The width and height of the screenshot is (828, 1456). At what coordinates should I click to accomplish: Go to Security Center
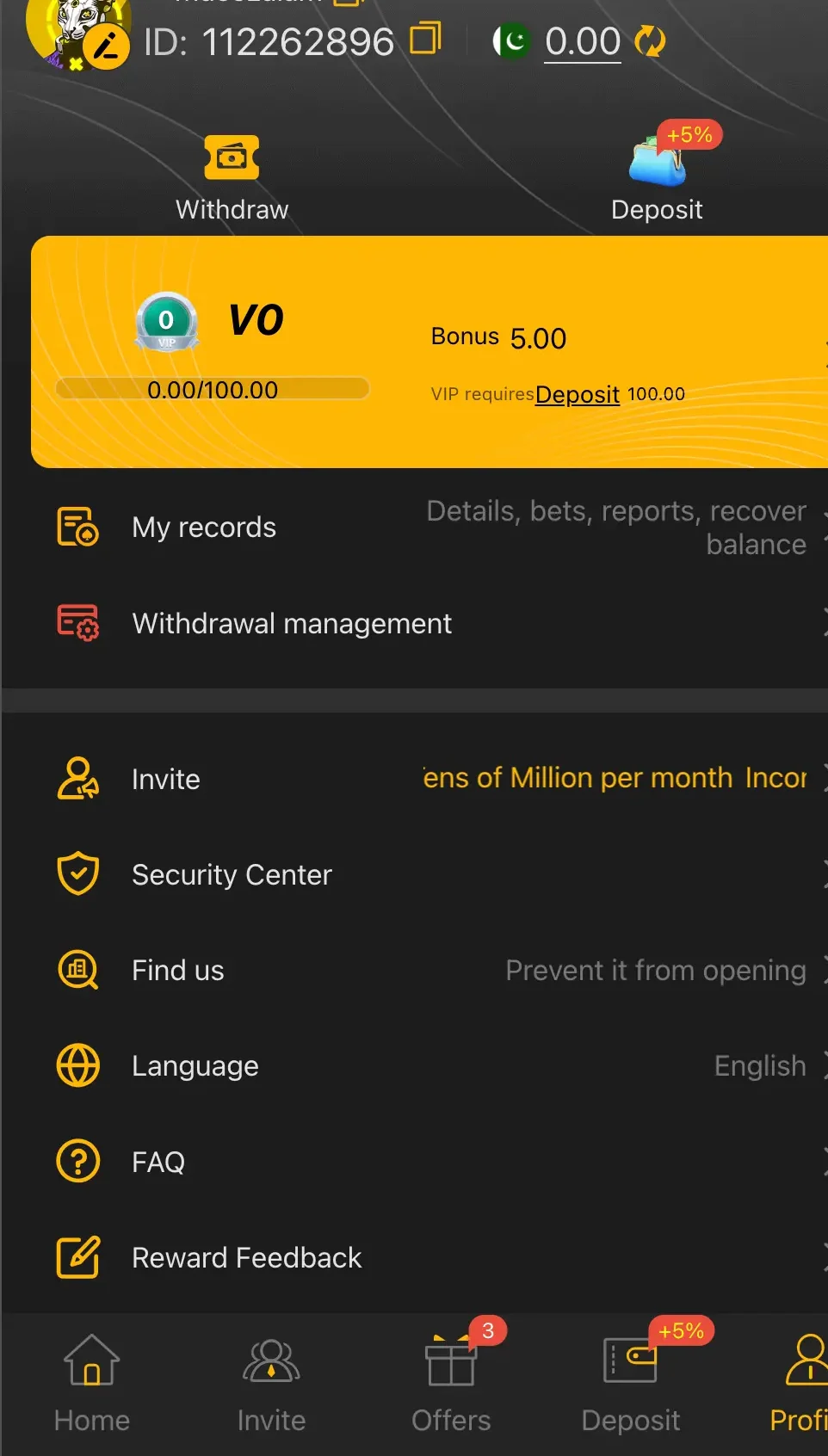[x=413, y=874]
